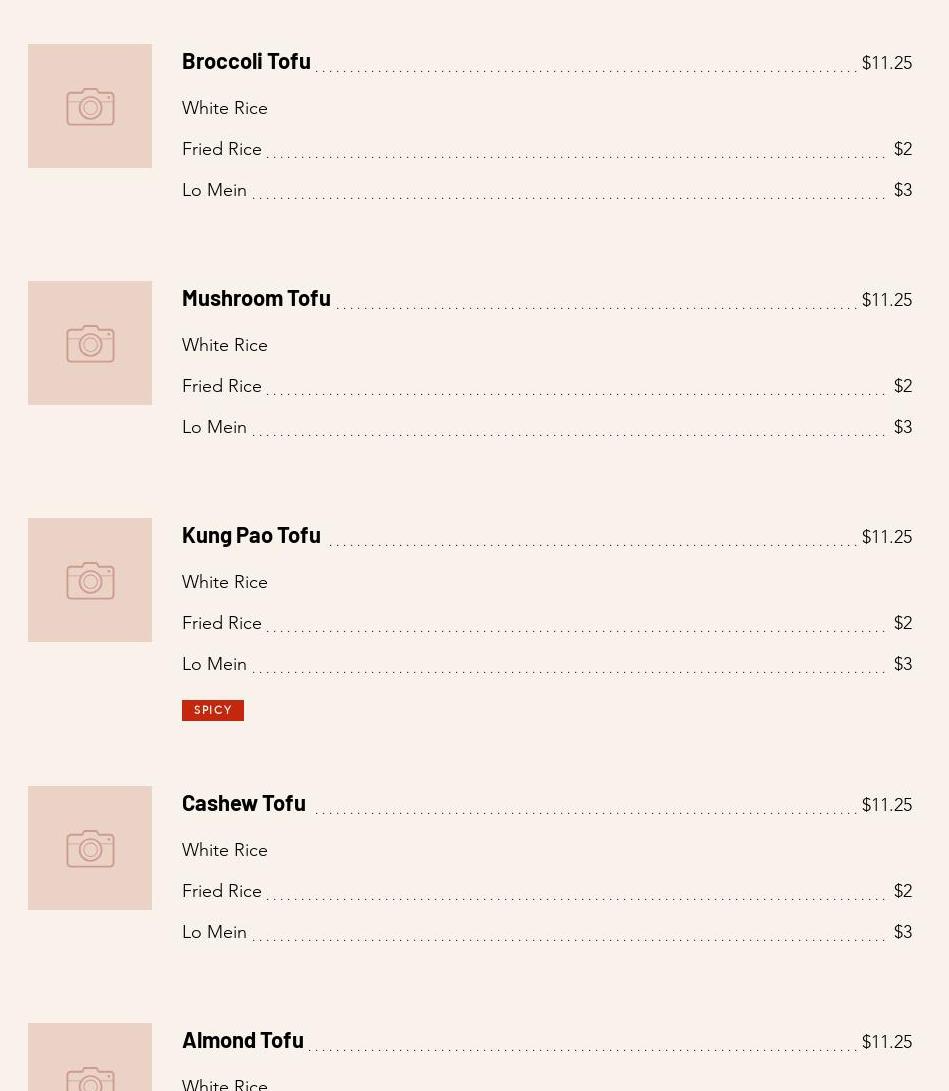This screenshot has height=1091, width=949.
Task: Open the Broccoli Tofu menu item
Action: 246,61
